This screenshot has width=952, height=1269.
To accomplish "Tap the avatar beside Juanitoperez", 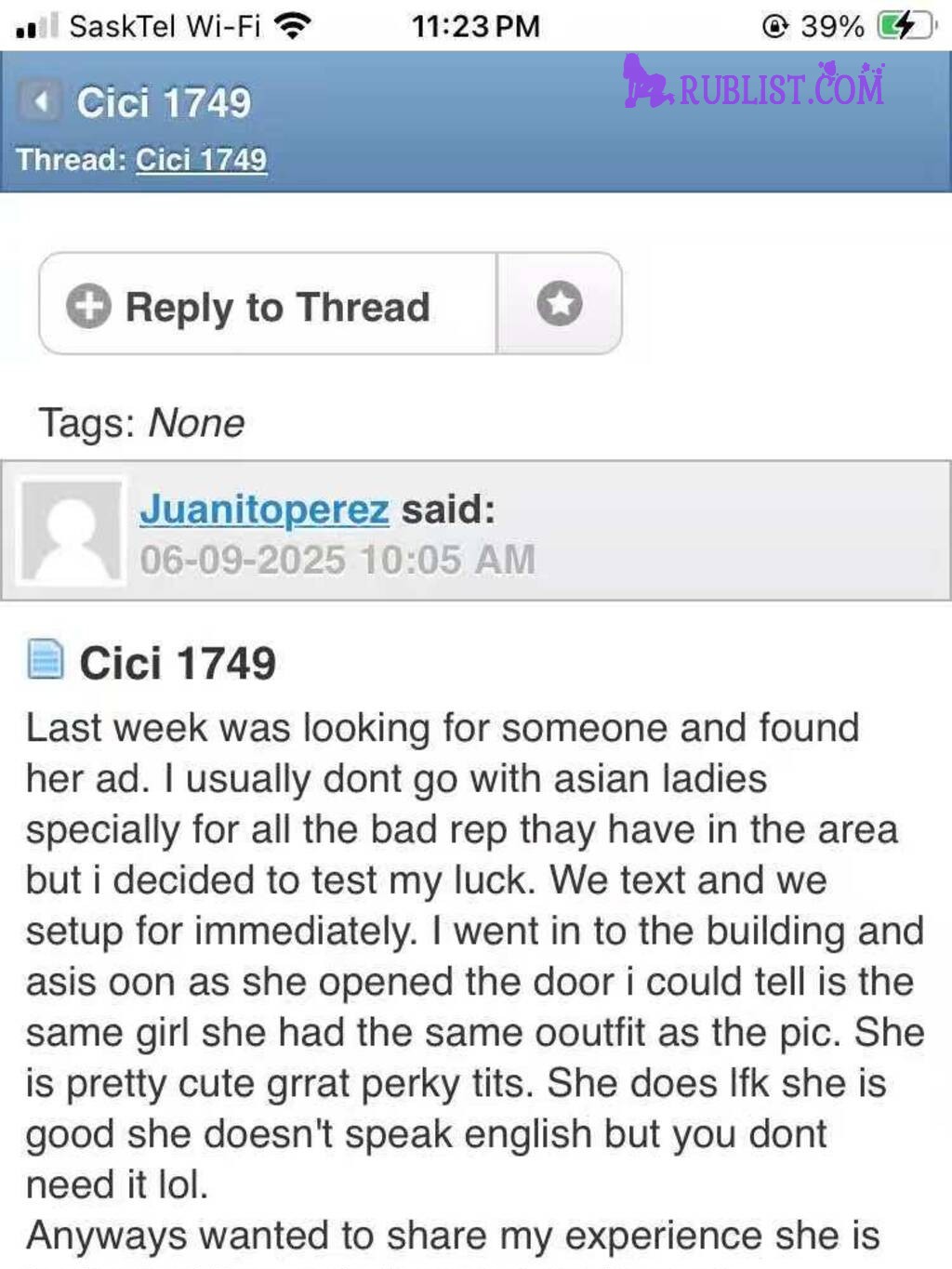I will 72,531.
